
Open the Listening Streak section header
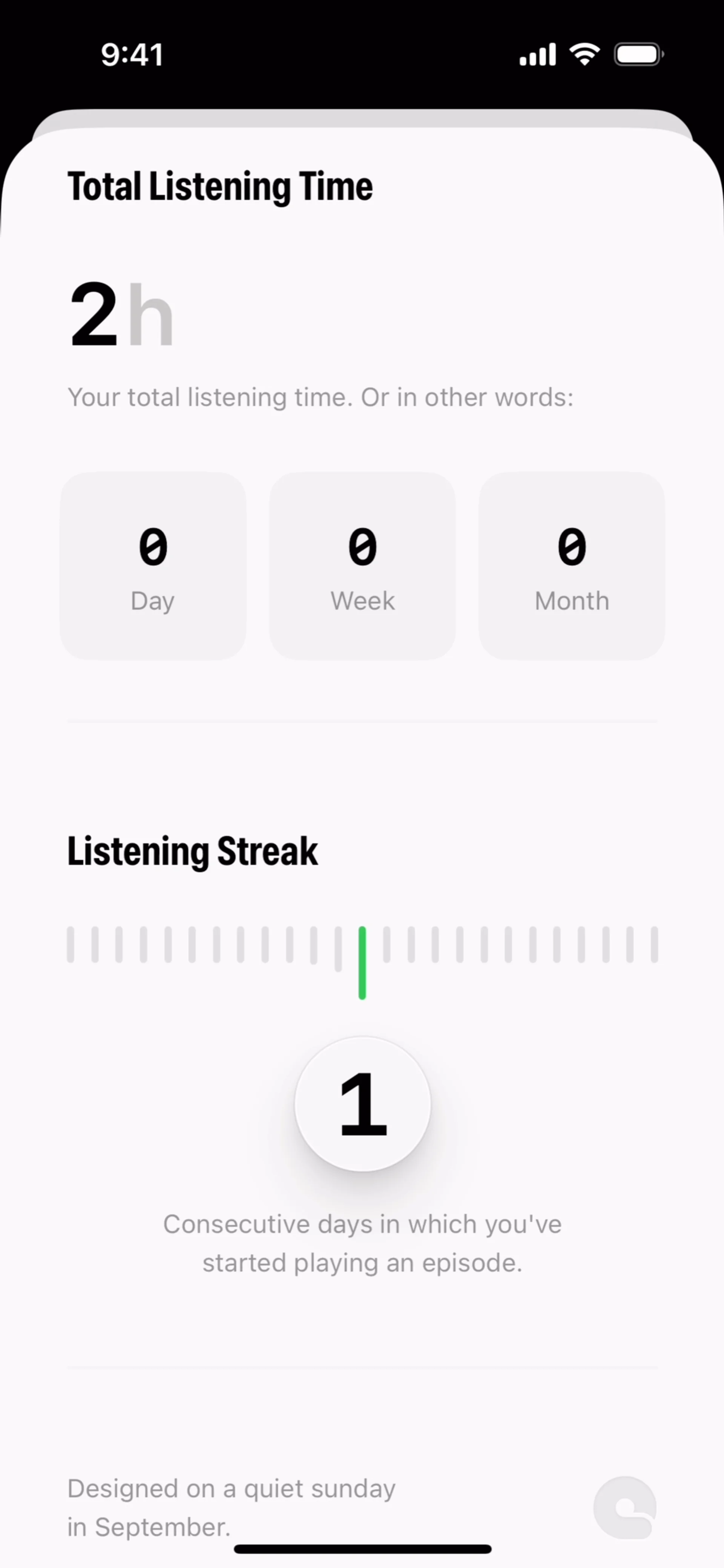click(192, 850)
